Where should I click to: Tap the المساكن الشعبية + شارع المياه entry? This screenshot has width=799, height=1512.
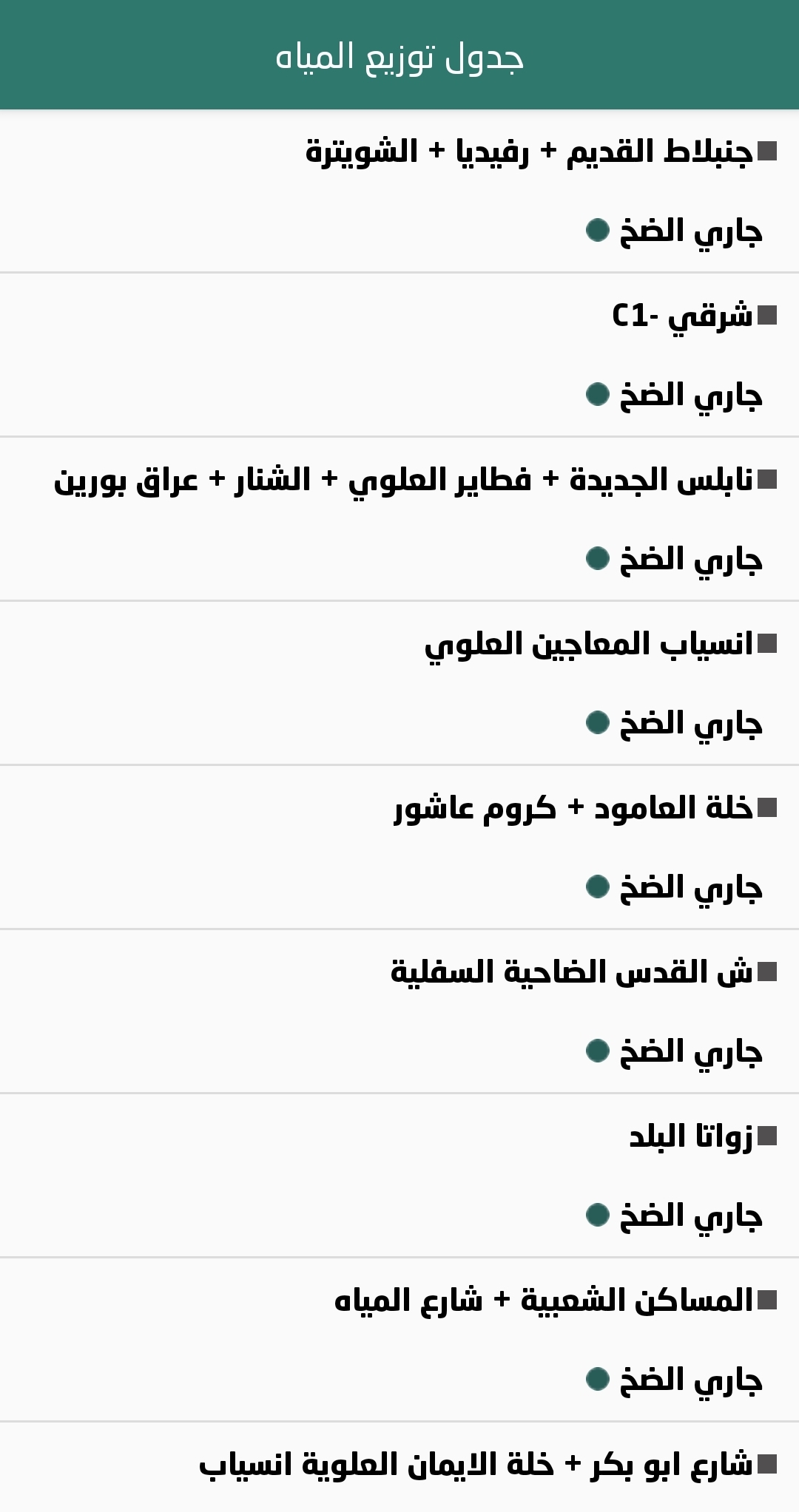[544, 1301]
